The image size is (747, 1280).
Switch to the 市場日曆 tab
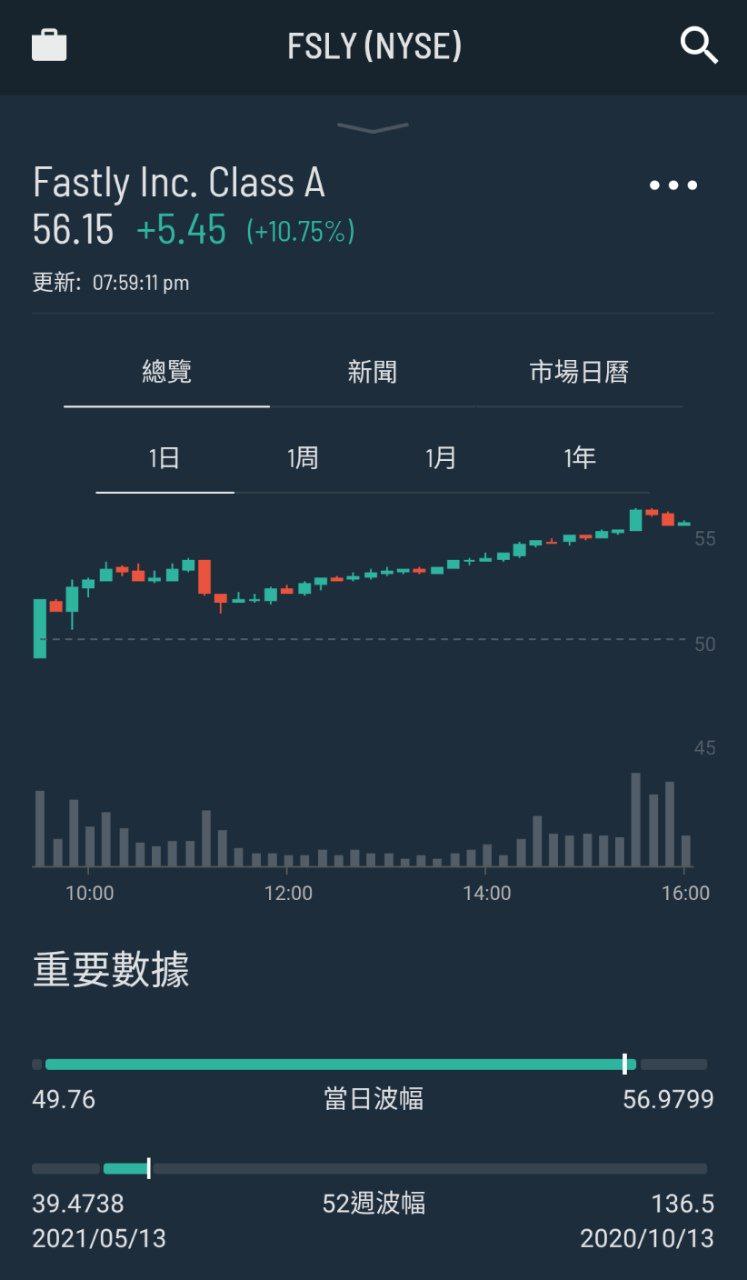pos(579,372)
